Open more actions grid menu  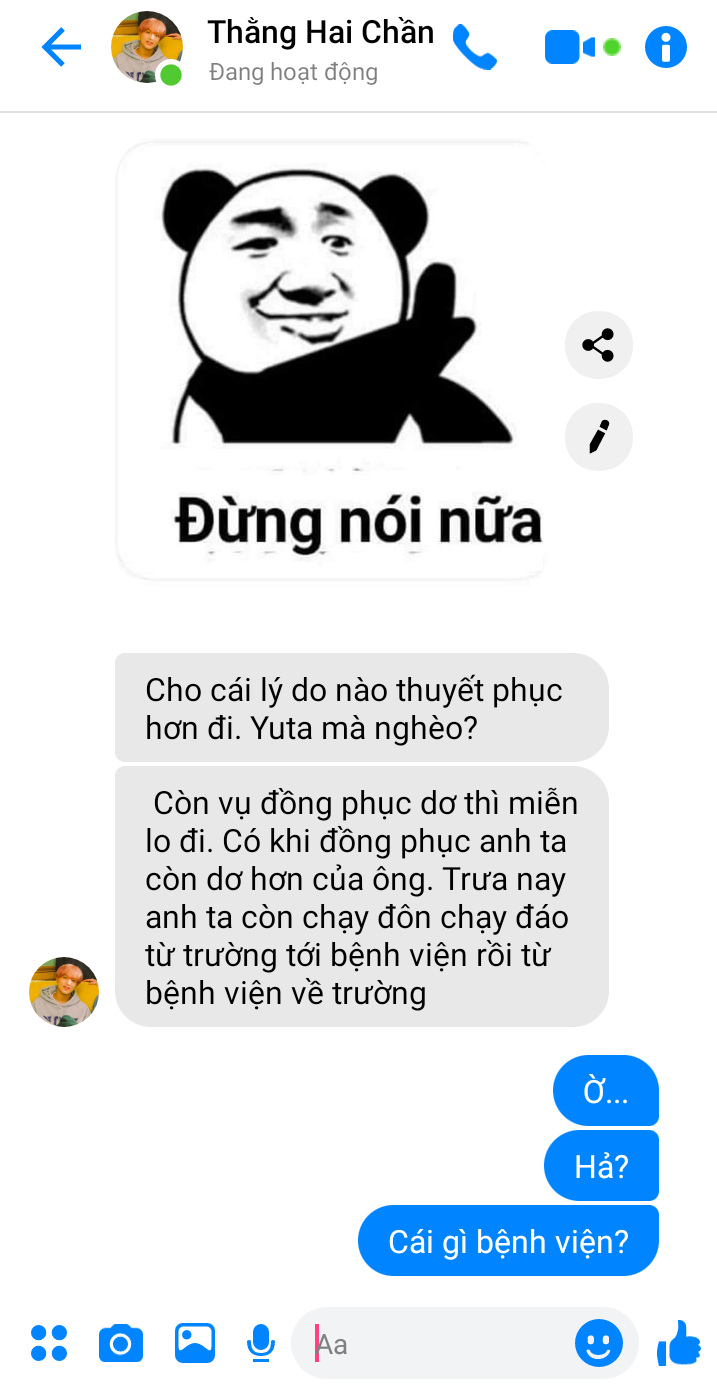[x=49, y=1343]
